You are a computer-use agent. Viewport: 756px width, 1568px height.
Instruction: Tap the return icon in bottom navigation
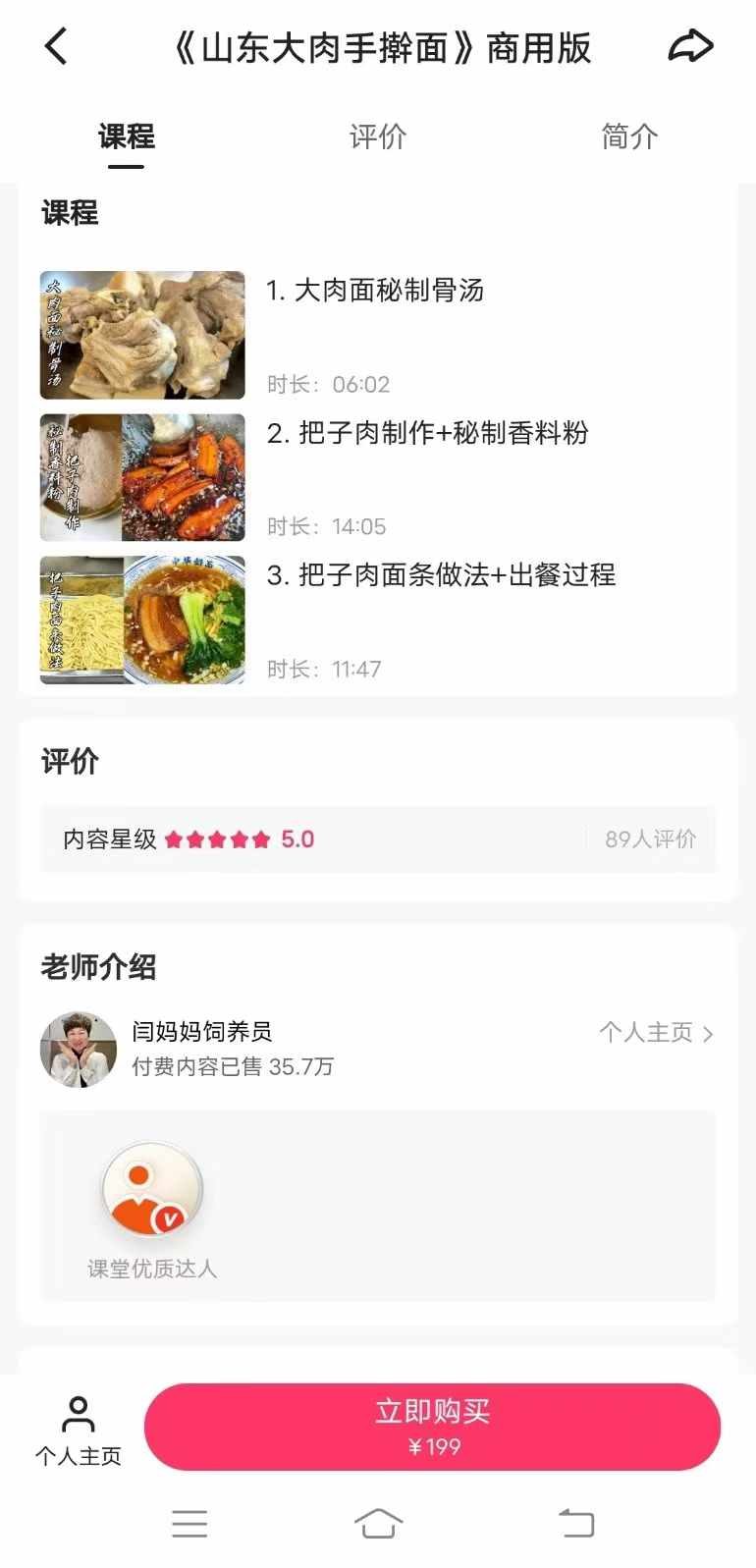click(x=577, y=1524)
